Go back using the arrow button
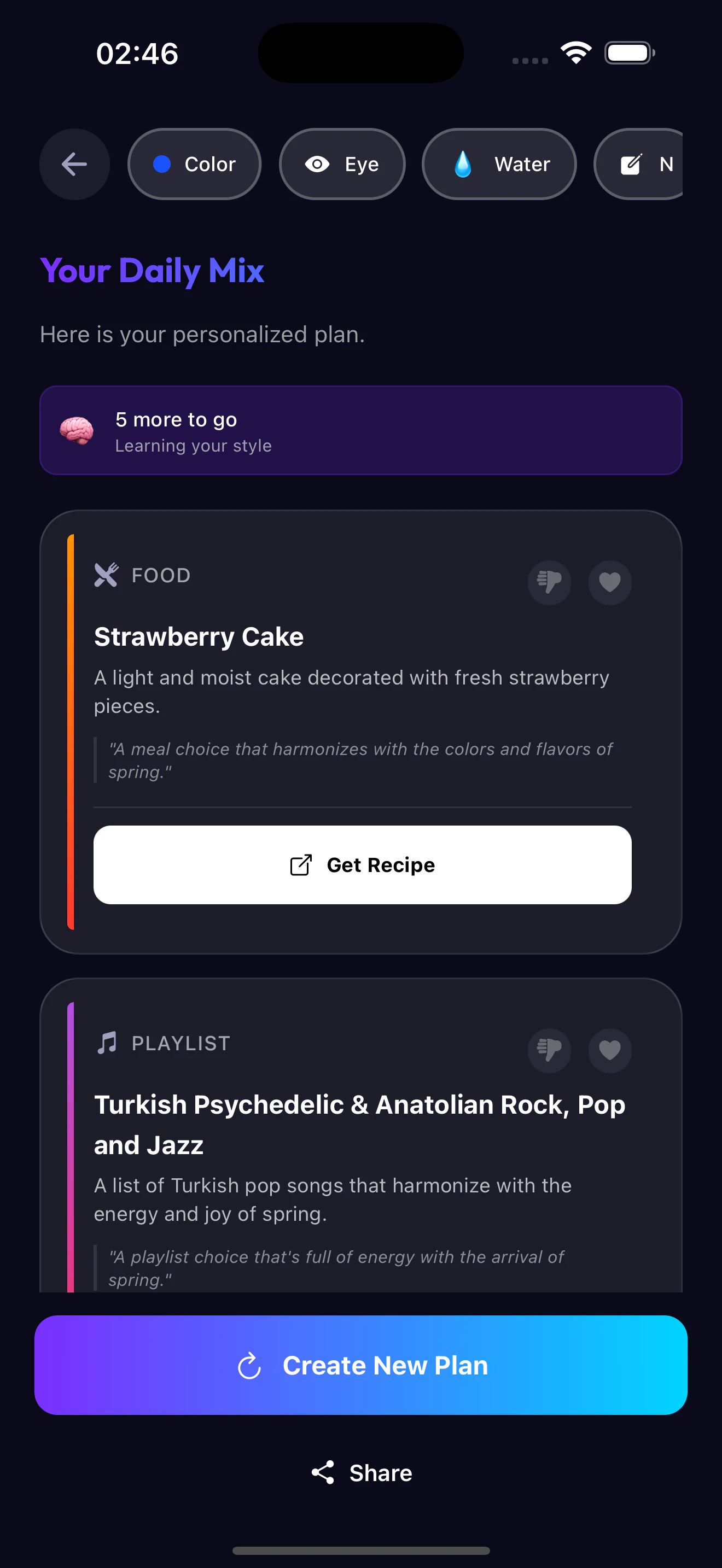722x1568 pixels. 74,165
